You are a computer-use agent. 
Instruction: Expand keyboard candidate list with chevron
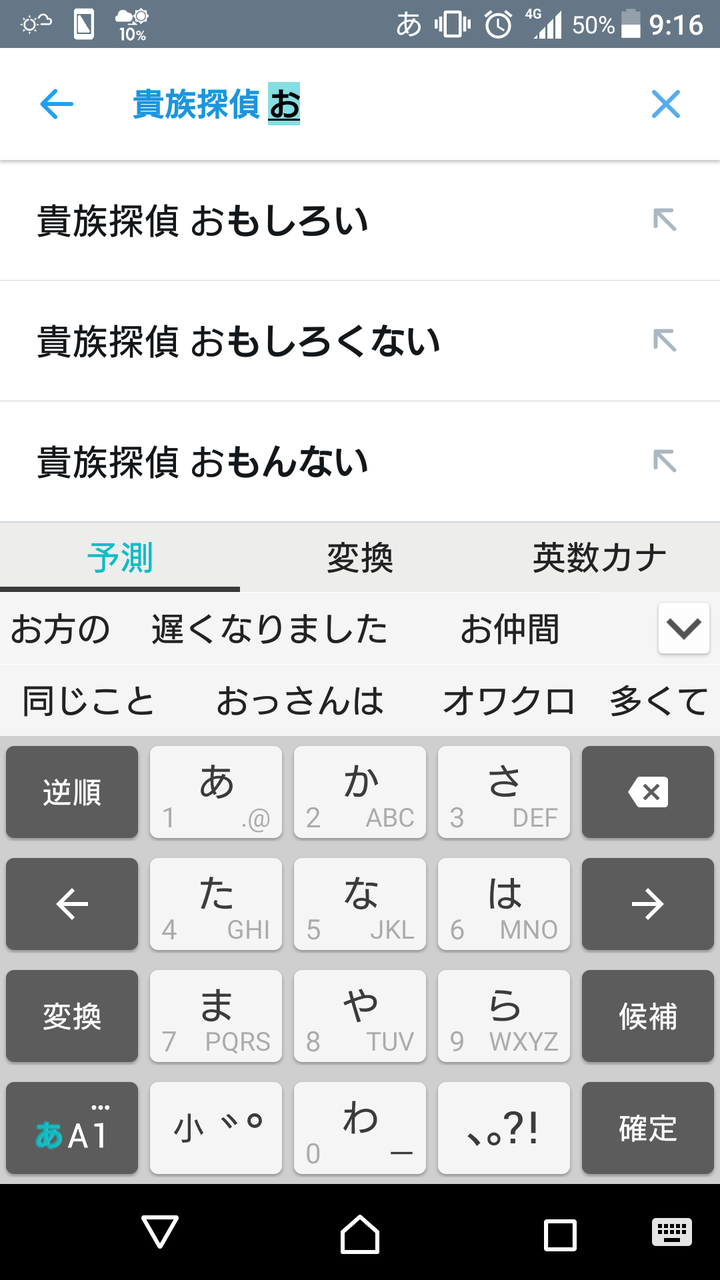[x=684, y=629]
